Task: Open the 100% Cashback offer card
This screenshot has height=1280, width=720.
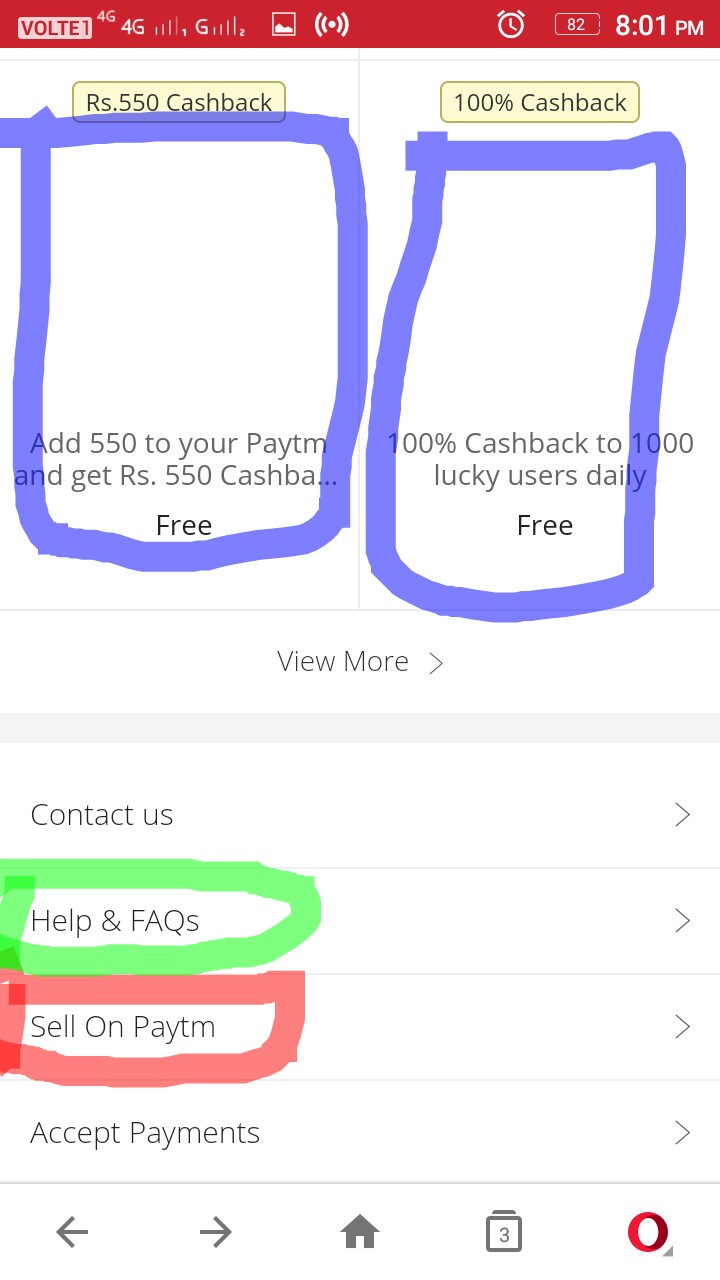Action: tap(540, 330)
